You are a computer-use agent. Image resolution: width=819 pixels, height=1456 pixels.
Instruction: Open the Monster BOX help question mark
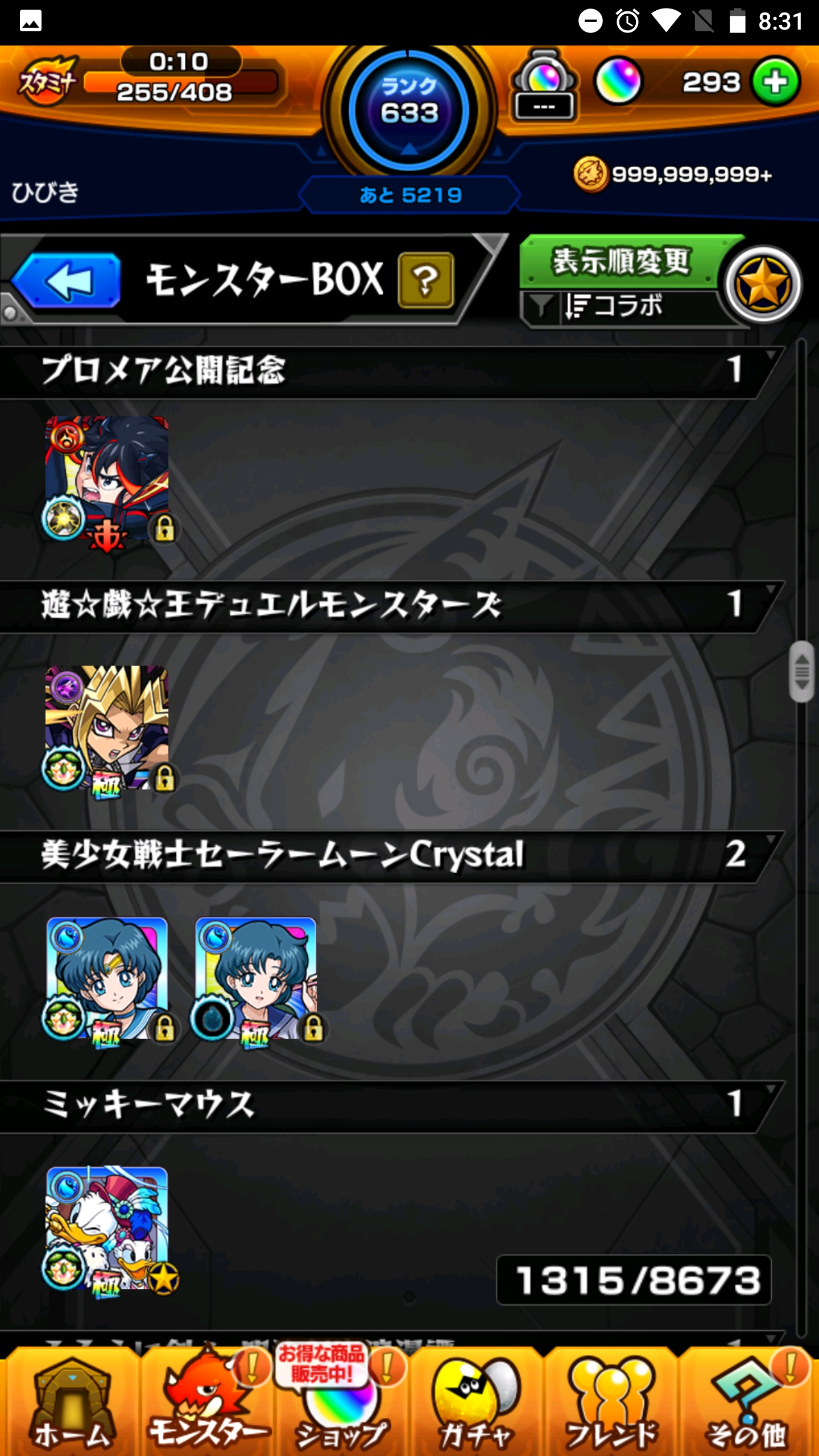pos(425,280)
